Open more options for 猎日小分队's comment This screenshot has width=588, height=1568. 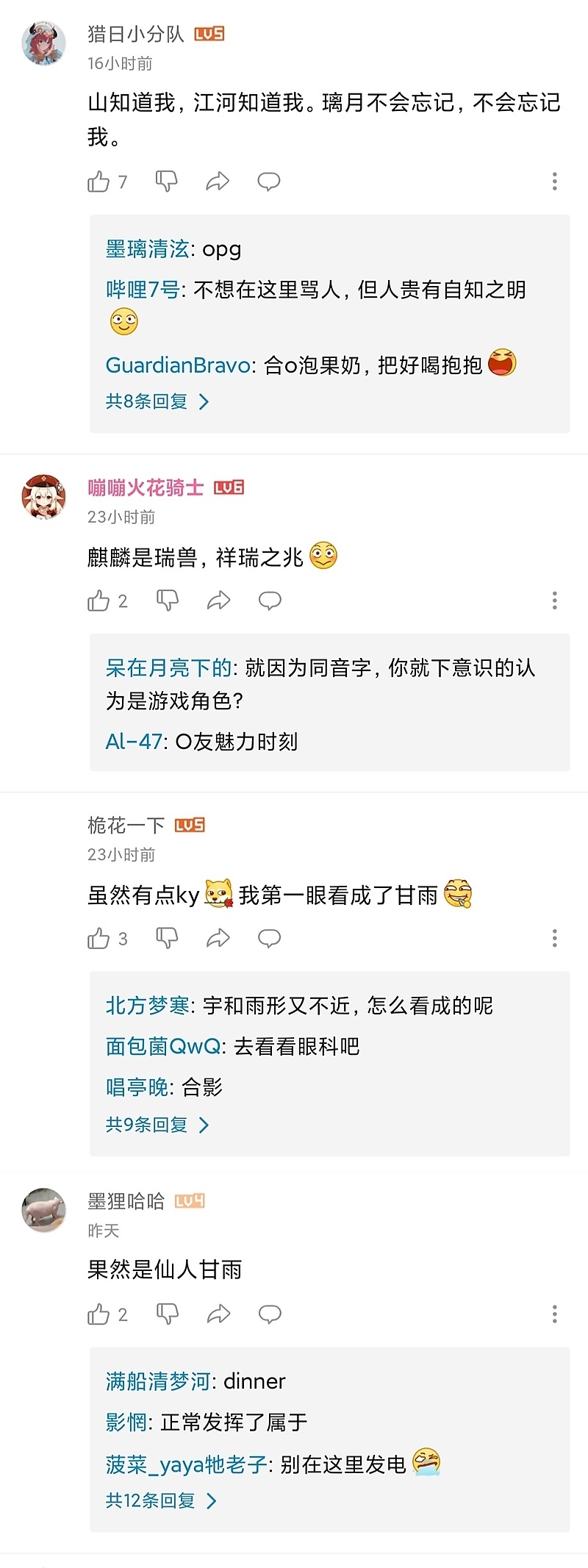tap(554, 182)
